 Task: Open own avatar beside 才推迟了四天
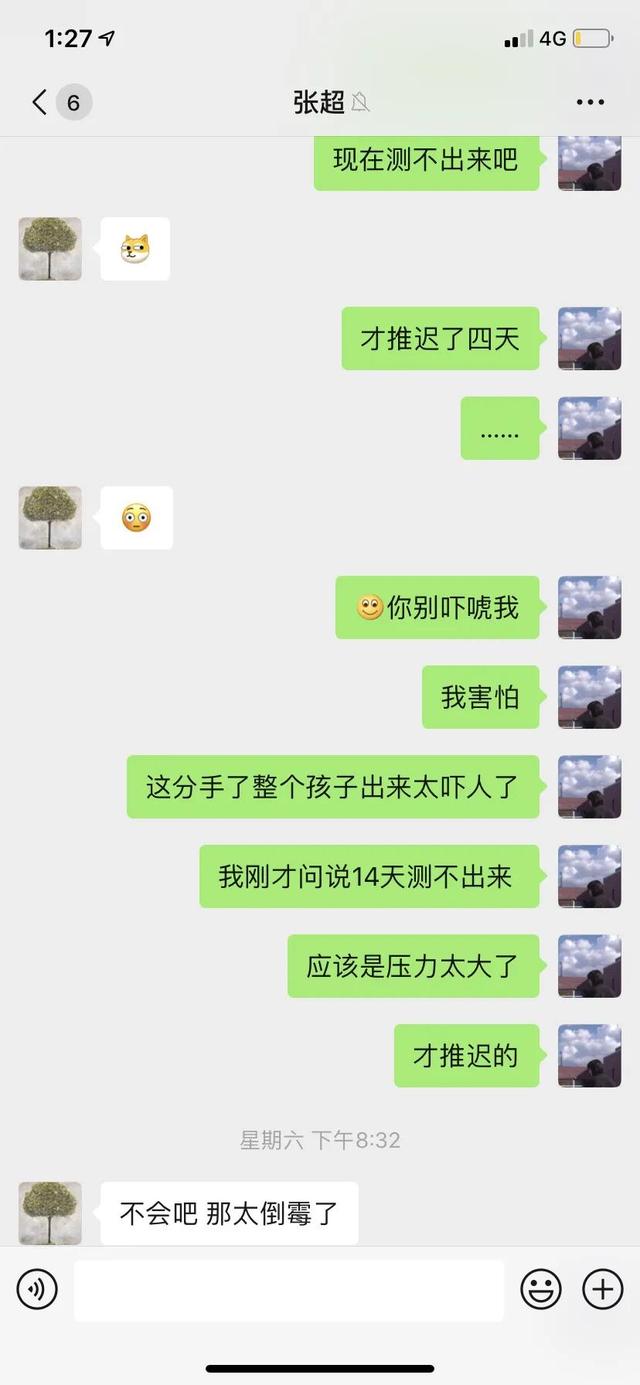click(589, 338)
